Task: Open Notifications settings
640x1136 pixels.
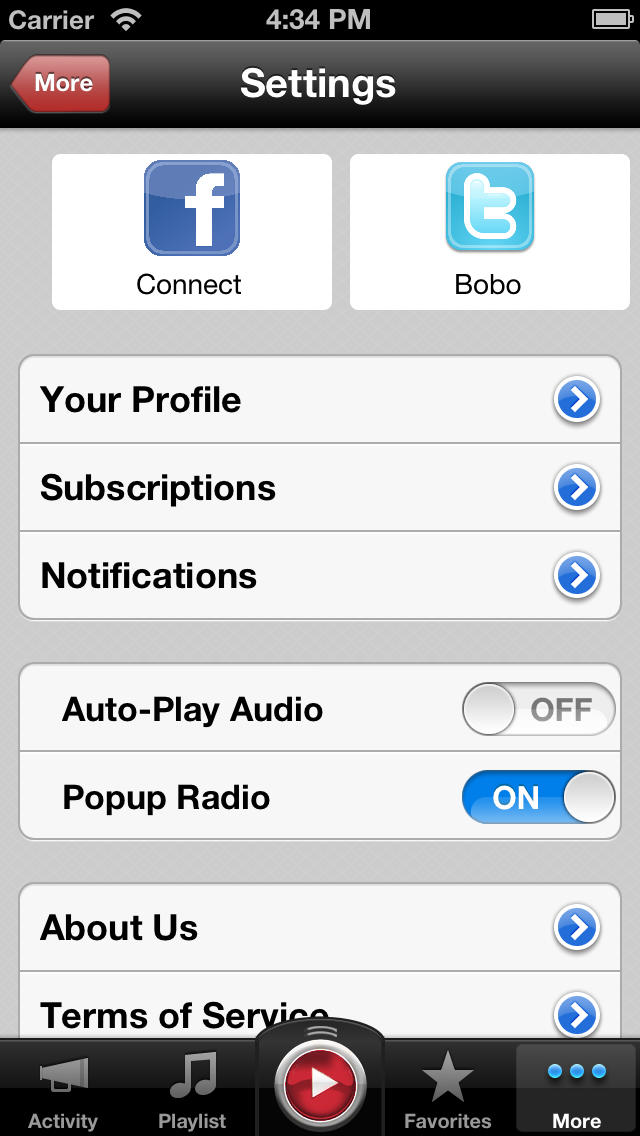Action: click(320, 576)
